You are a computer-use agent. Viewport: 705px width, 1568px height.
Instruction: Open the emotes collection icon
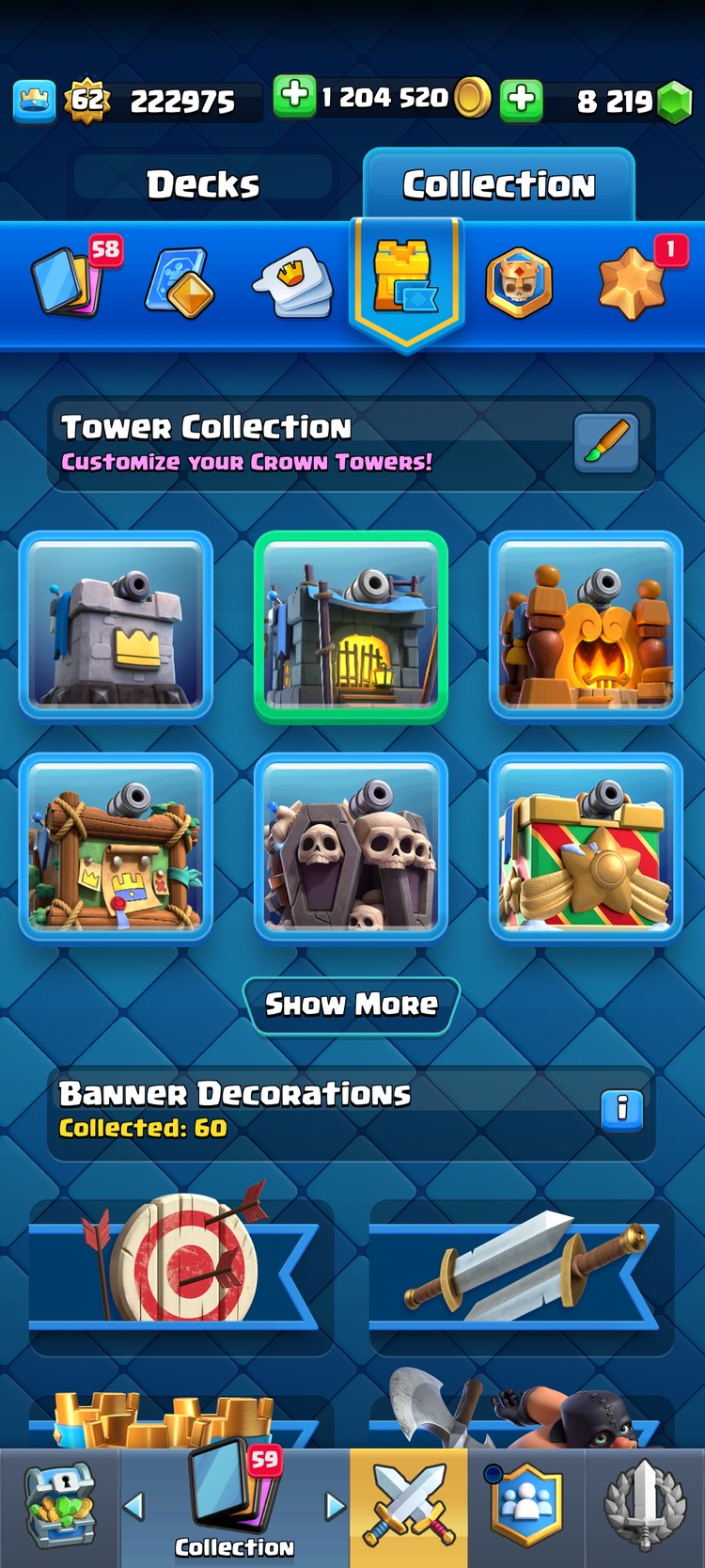(292, 281)
